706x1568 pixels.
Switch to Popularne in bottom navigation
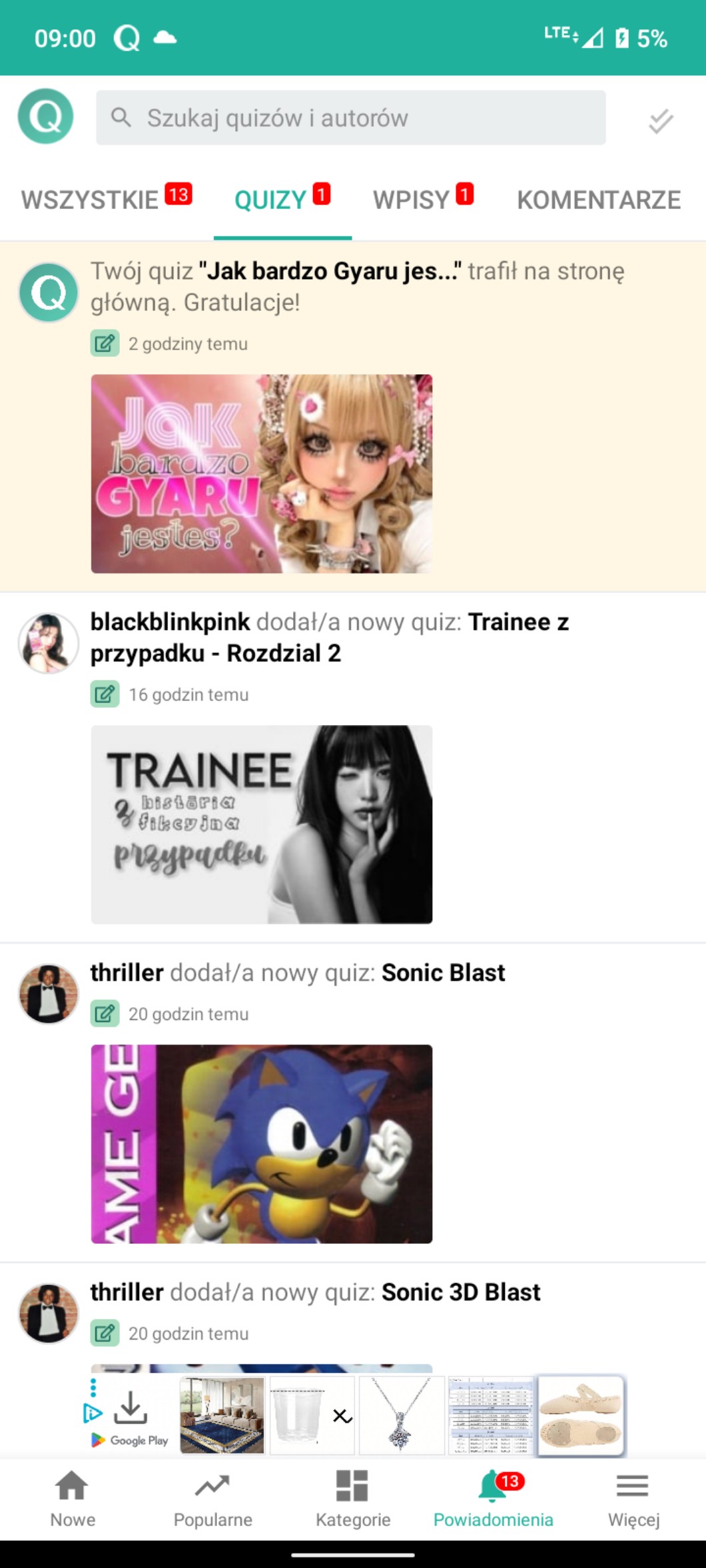click(212, 1500)
